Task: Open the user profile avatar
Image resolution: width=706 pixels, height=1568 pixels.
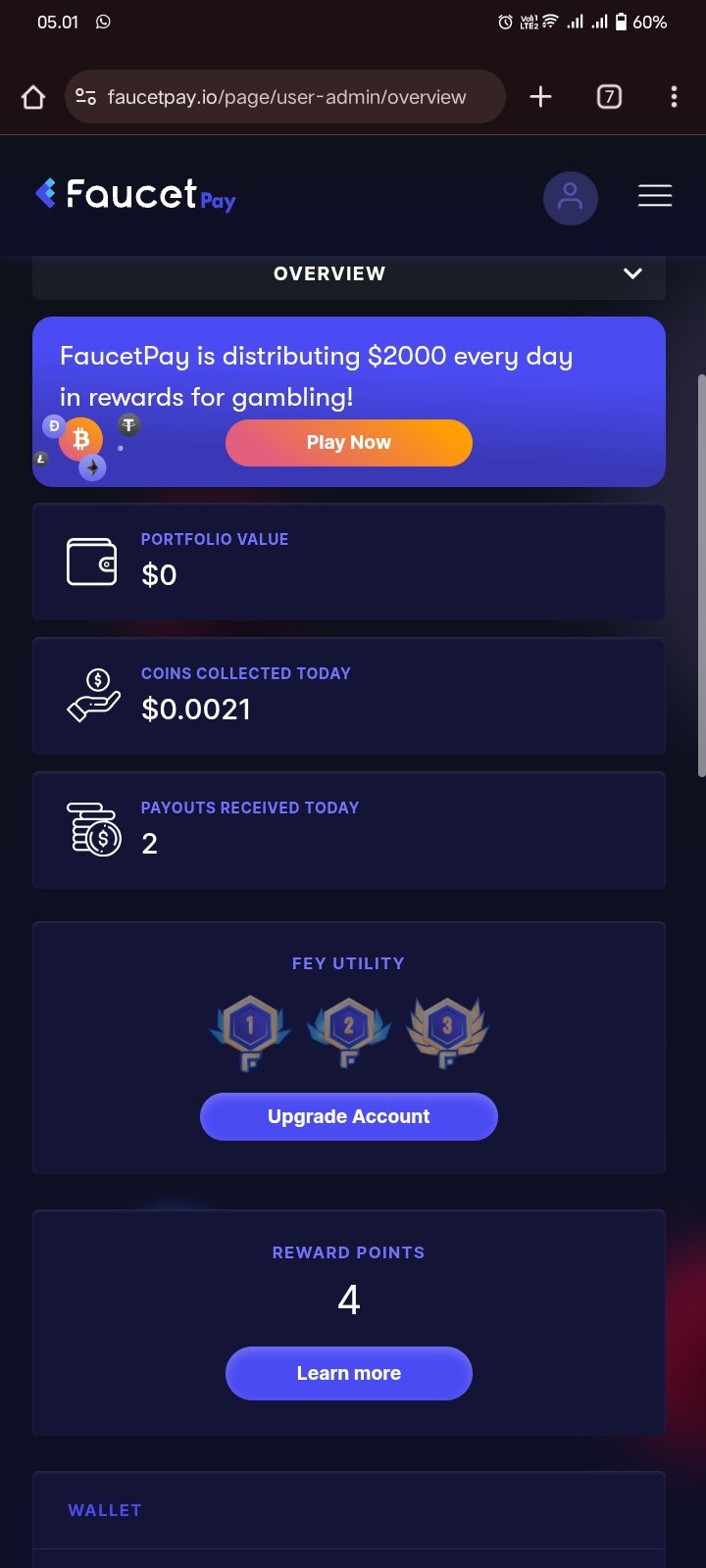Action: (570, 198)
